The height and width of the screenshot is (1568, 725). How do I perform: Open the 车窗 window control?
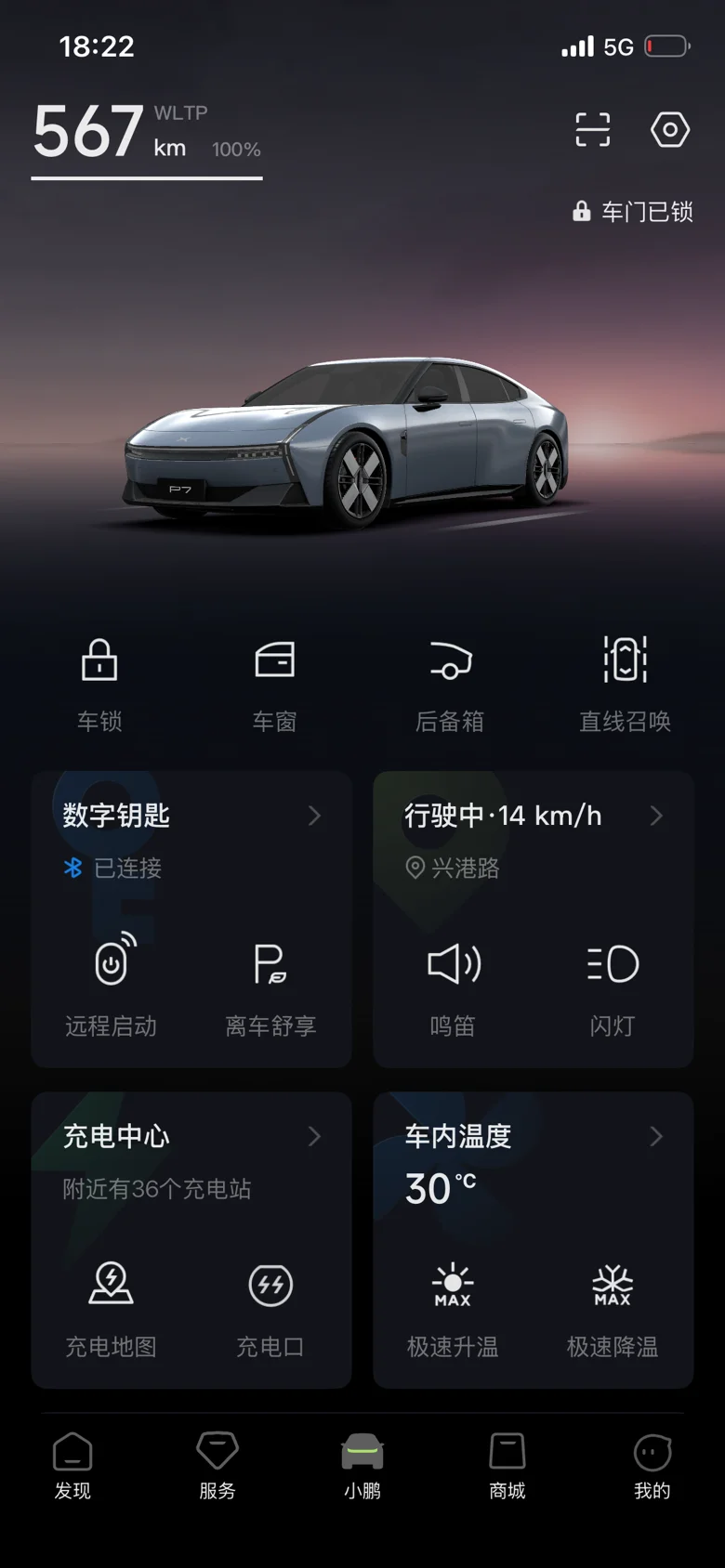tap(275, 679)
